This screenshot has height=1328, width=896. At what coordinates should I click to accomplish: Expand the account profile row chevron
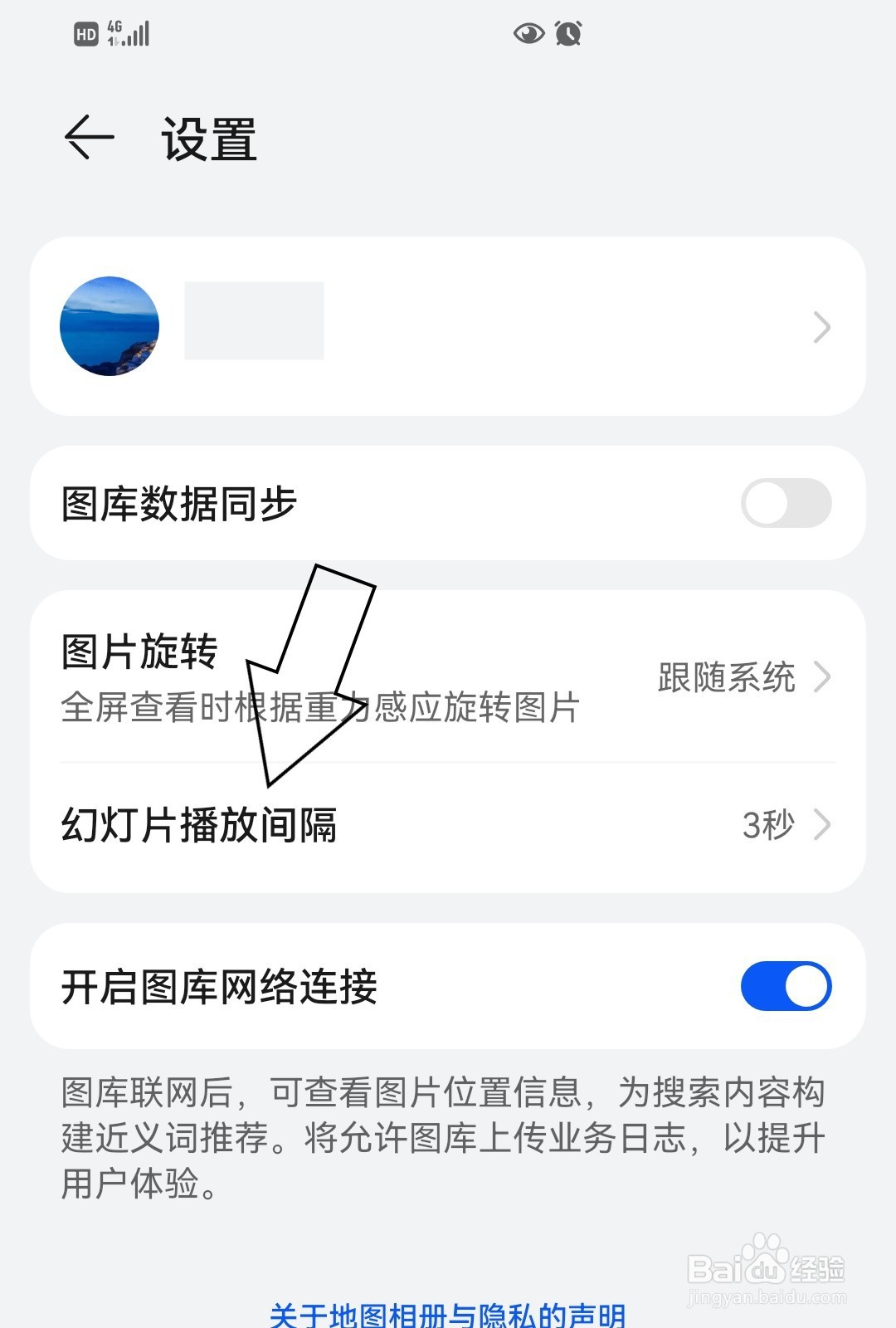[x=823, y=326]
